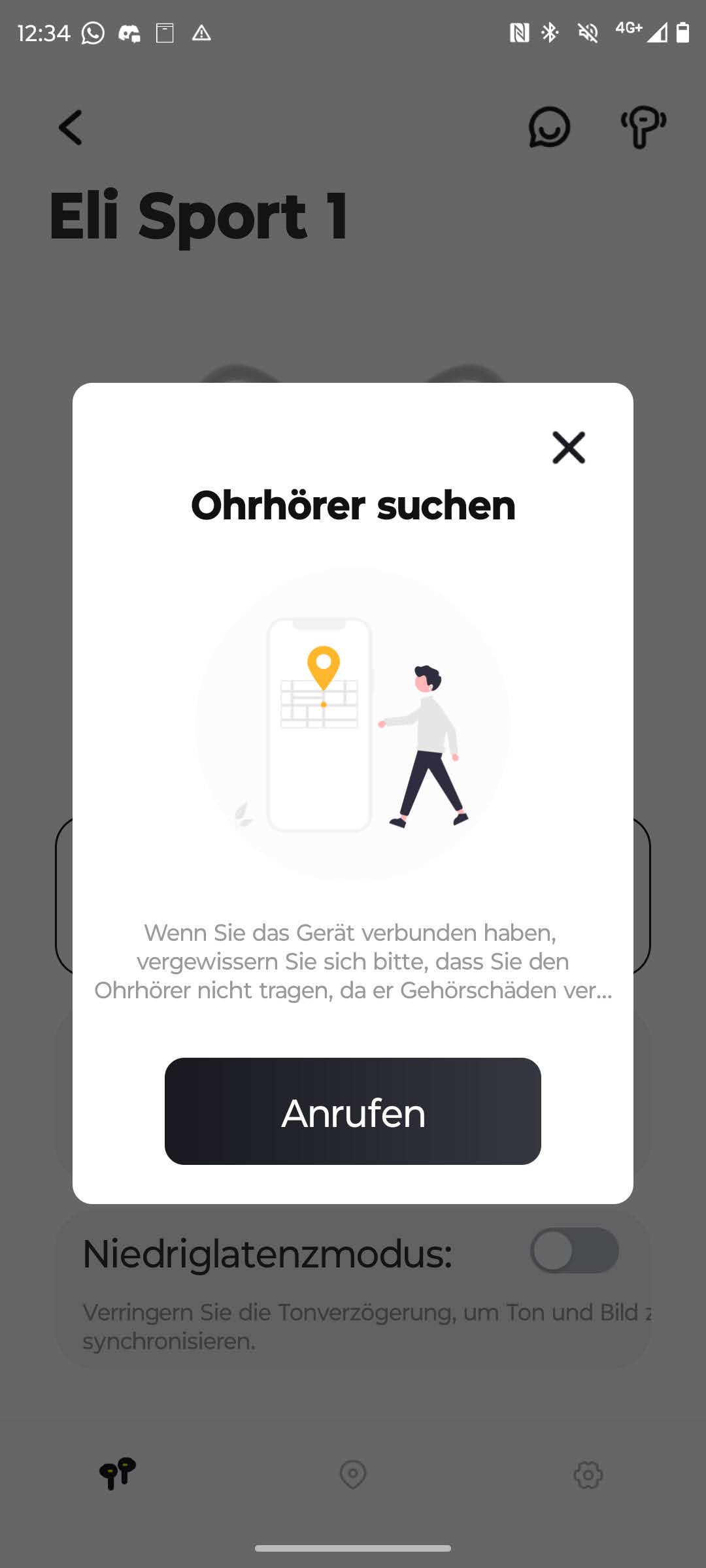Image resolution: width=706 pixels, height=1568 pixels.
Task: Switch to the location tab in the bottom bar
Action: (x=353, y=1475)
